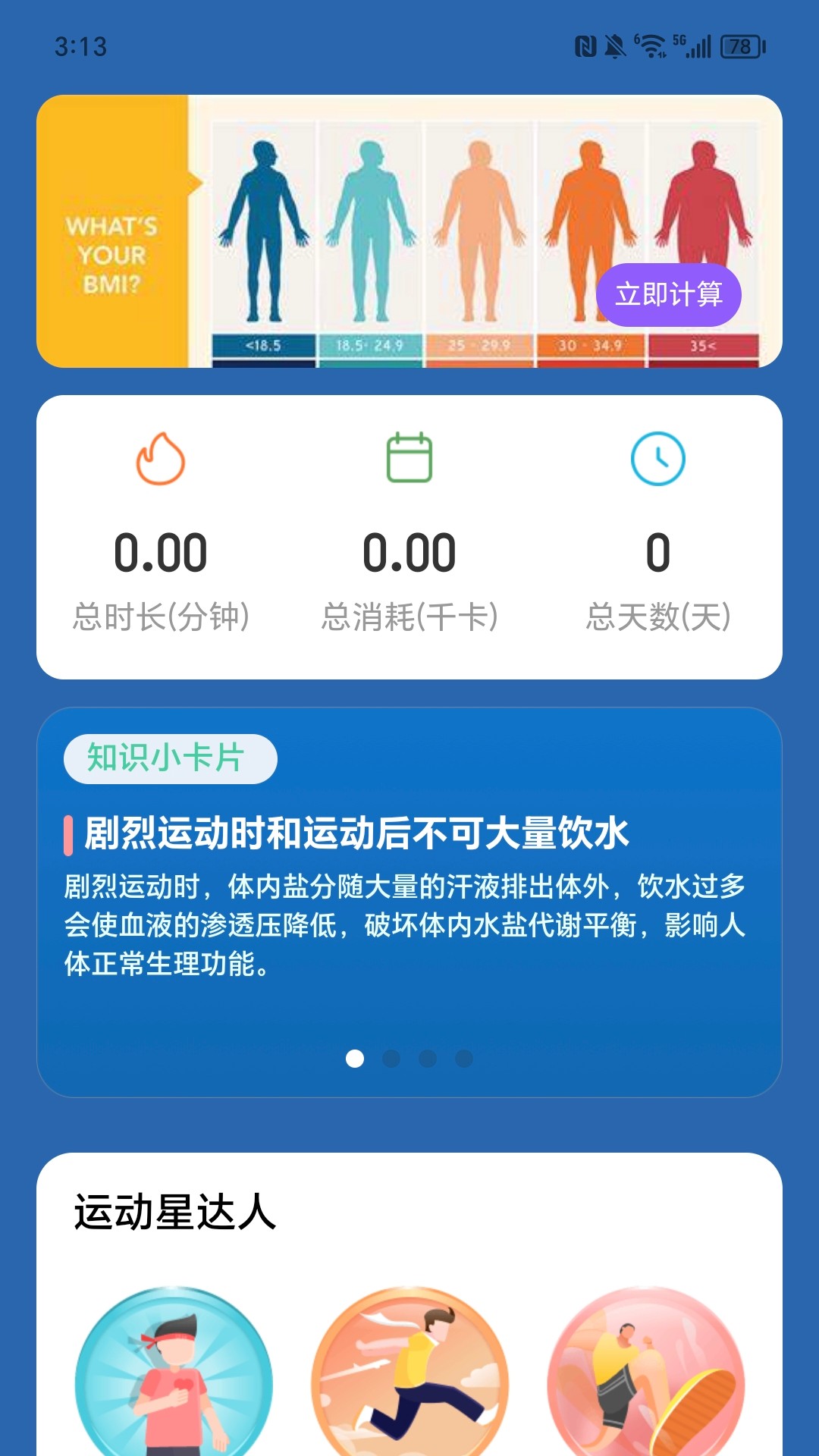Select the green calendar icon above total calories
The image size is (819, 1456).
(x=409, y=455)
